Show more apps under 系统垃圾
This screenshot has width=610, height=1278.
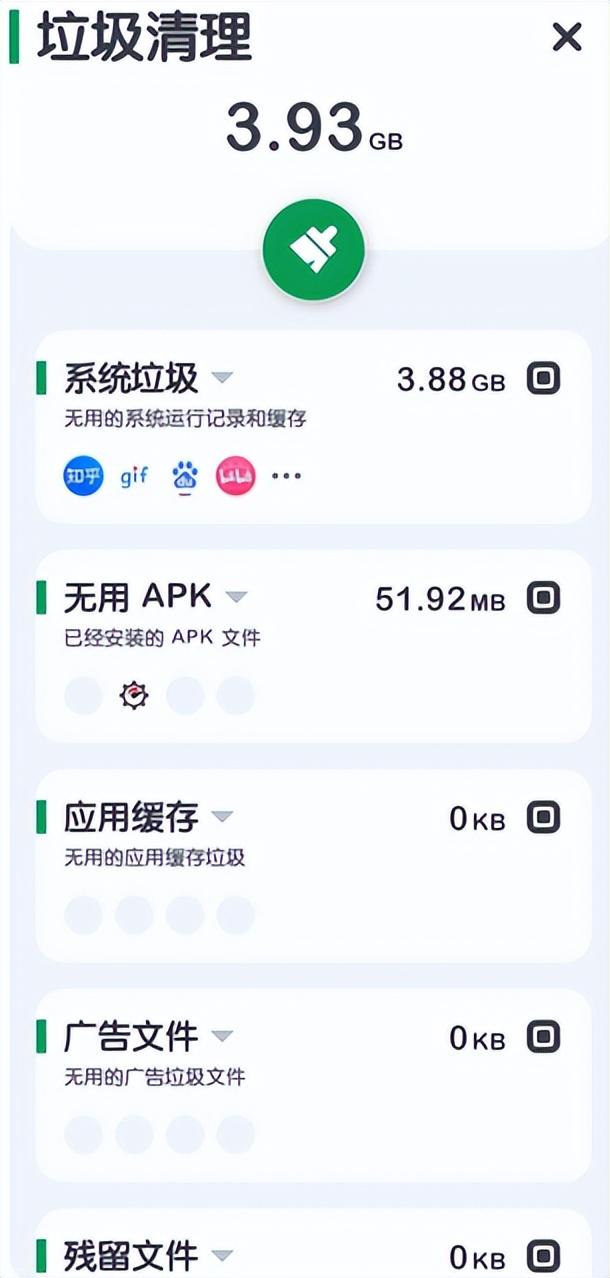286,476
